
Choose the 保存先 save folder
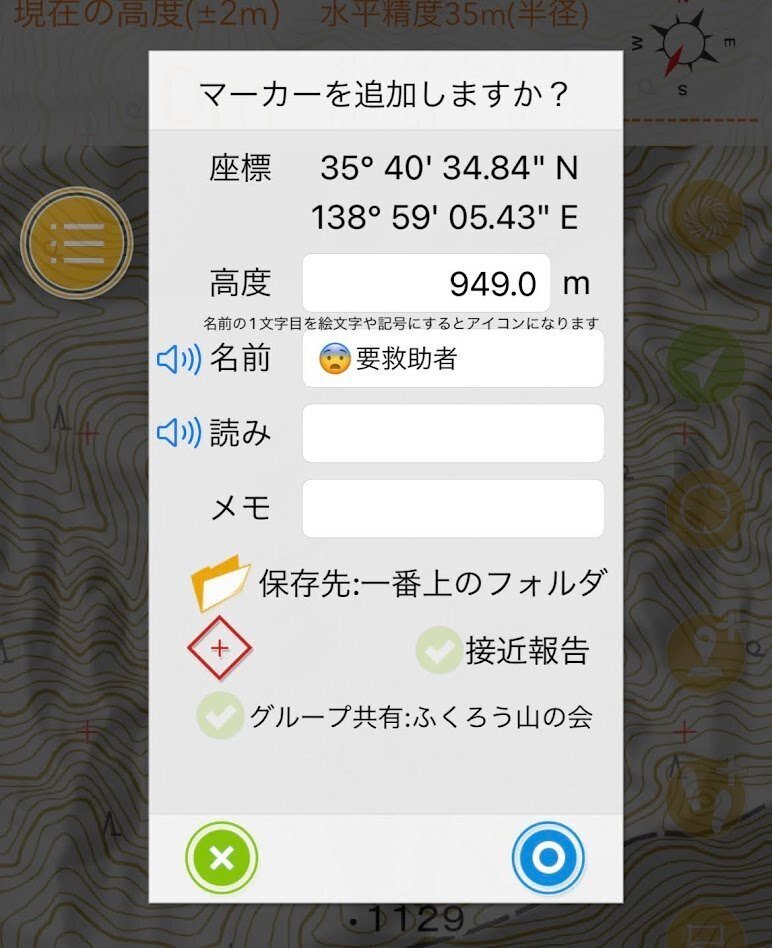[x=400, y=582]
